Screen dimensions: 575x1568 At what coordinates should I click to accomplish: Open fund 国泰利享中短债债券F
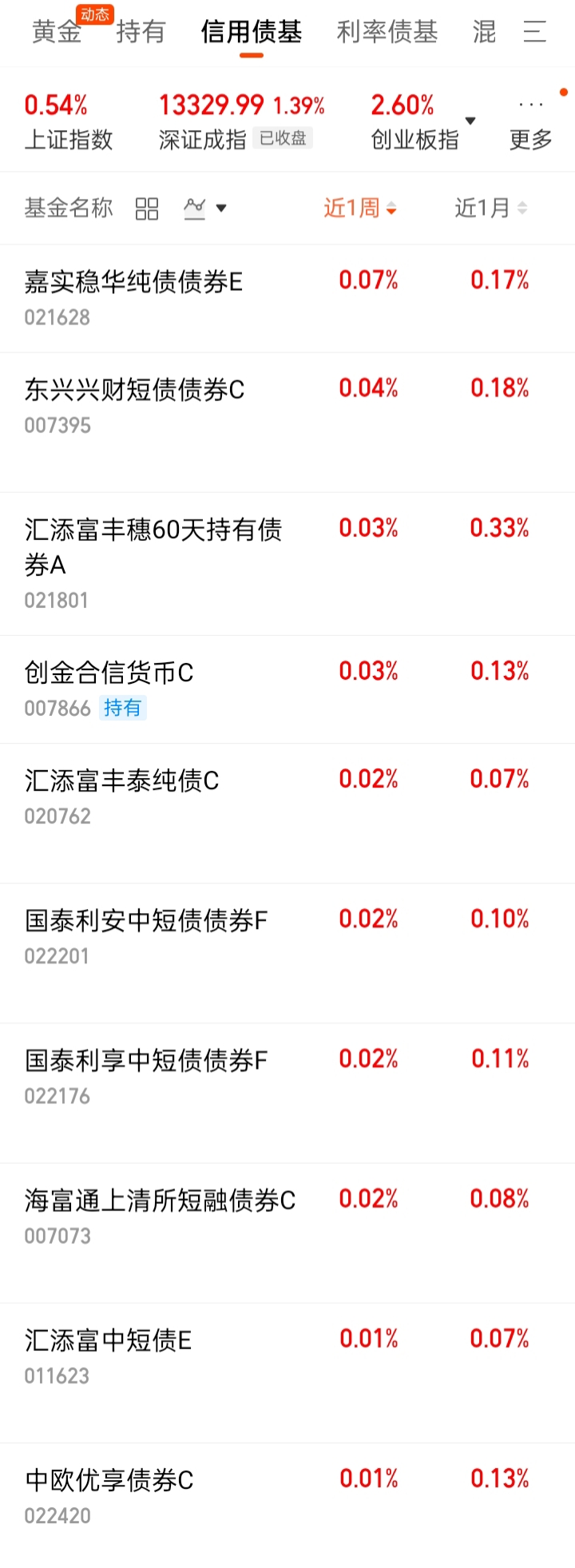click(287, 1093)
